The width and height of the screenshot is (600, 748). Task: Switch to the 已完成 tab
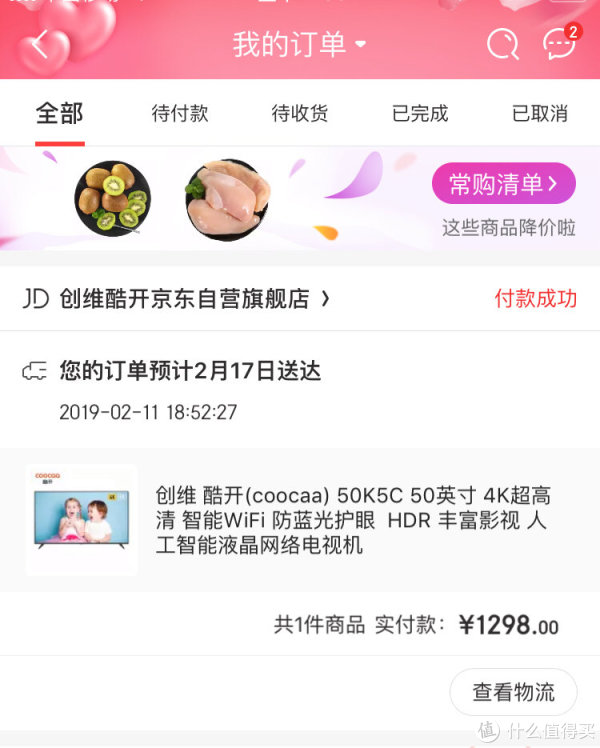420,113
